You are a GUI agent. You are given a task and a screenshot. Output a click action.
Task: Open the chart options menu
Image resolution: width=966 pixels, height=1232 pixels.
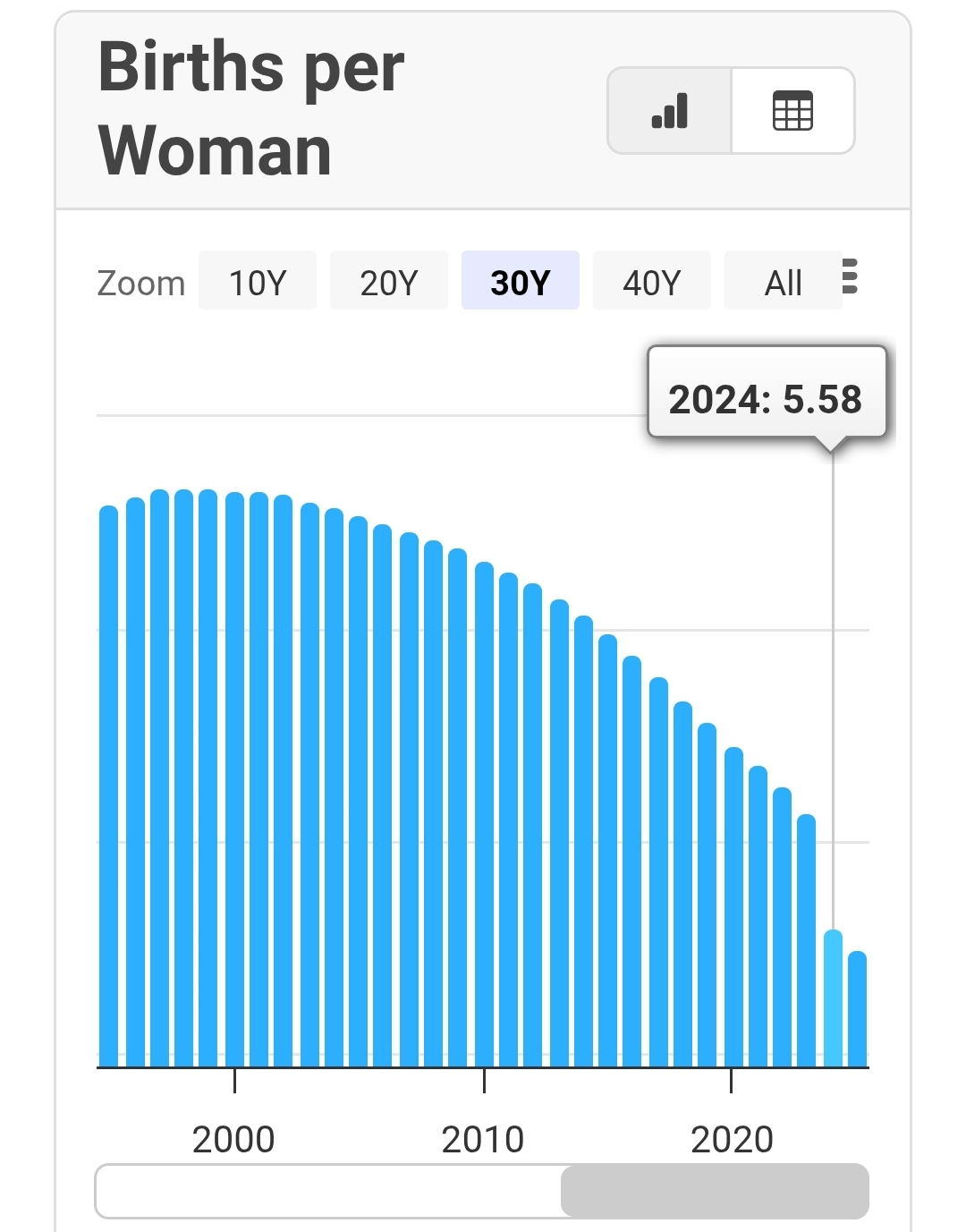point(851,276)
